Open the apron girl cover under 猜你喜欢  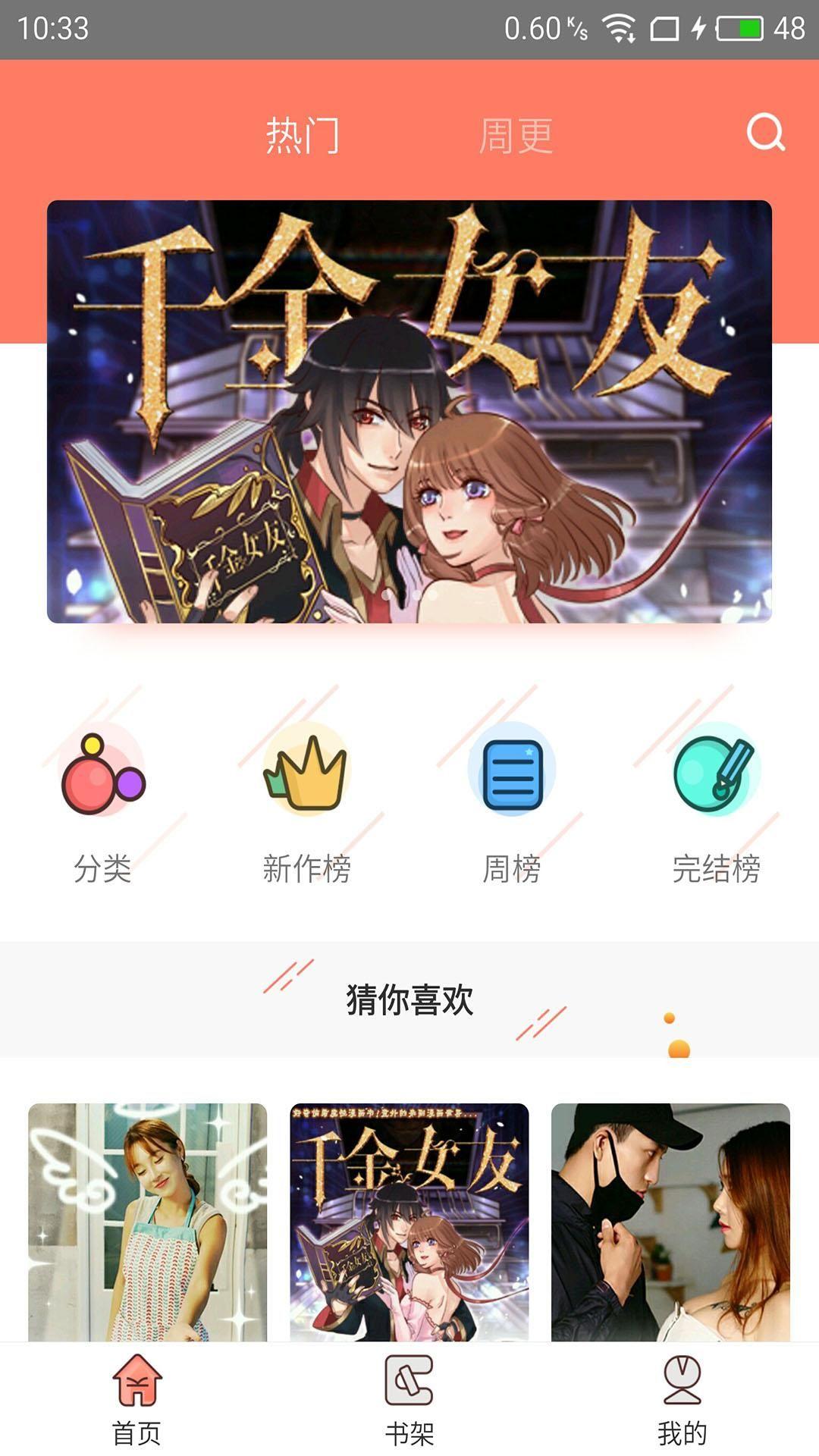click(147, 1221)
